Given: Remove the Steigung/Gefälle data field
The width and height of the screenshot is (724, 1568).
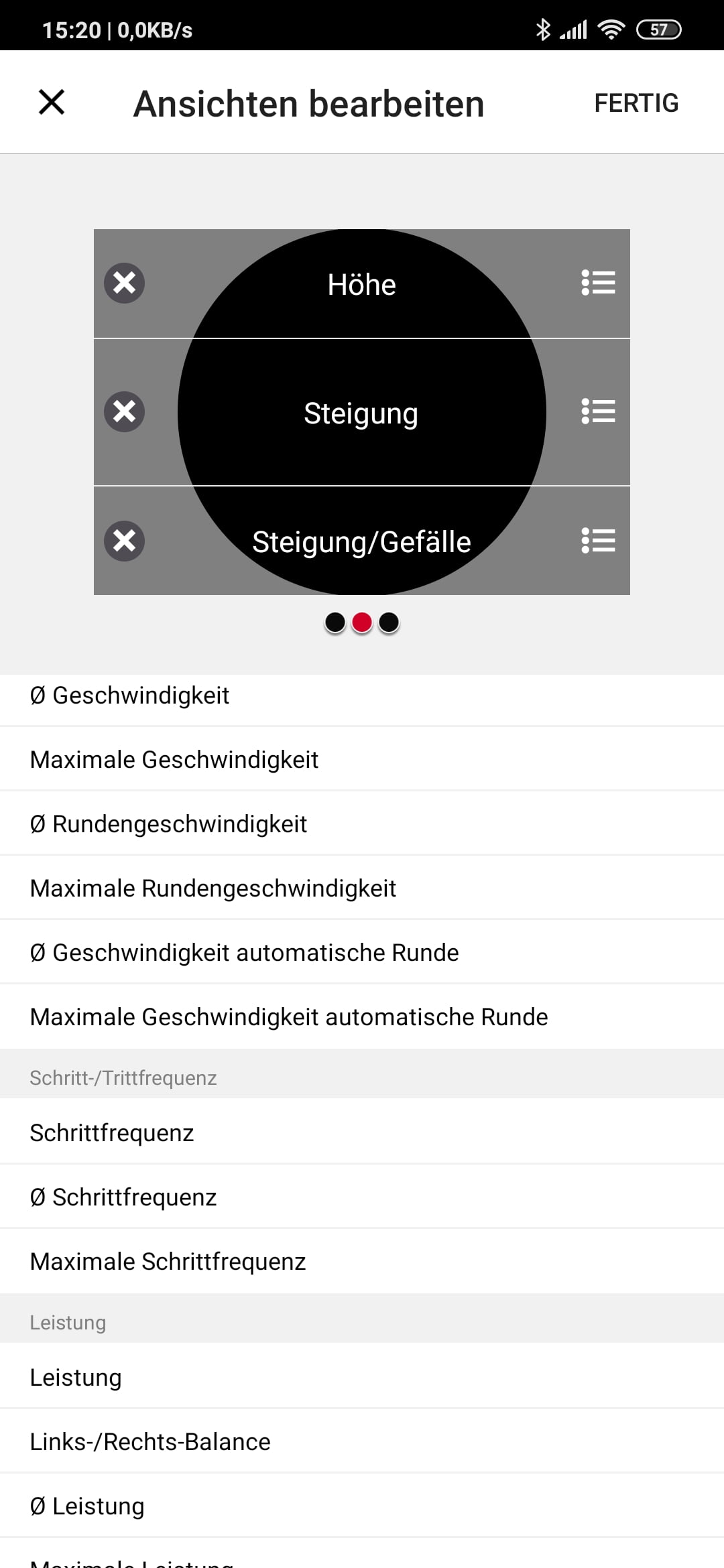Looking at the screenshot, I should point(125,541).
